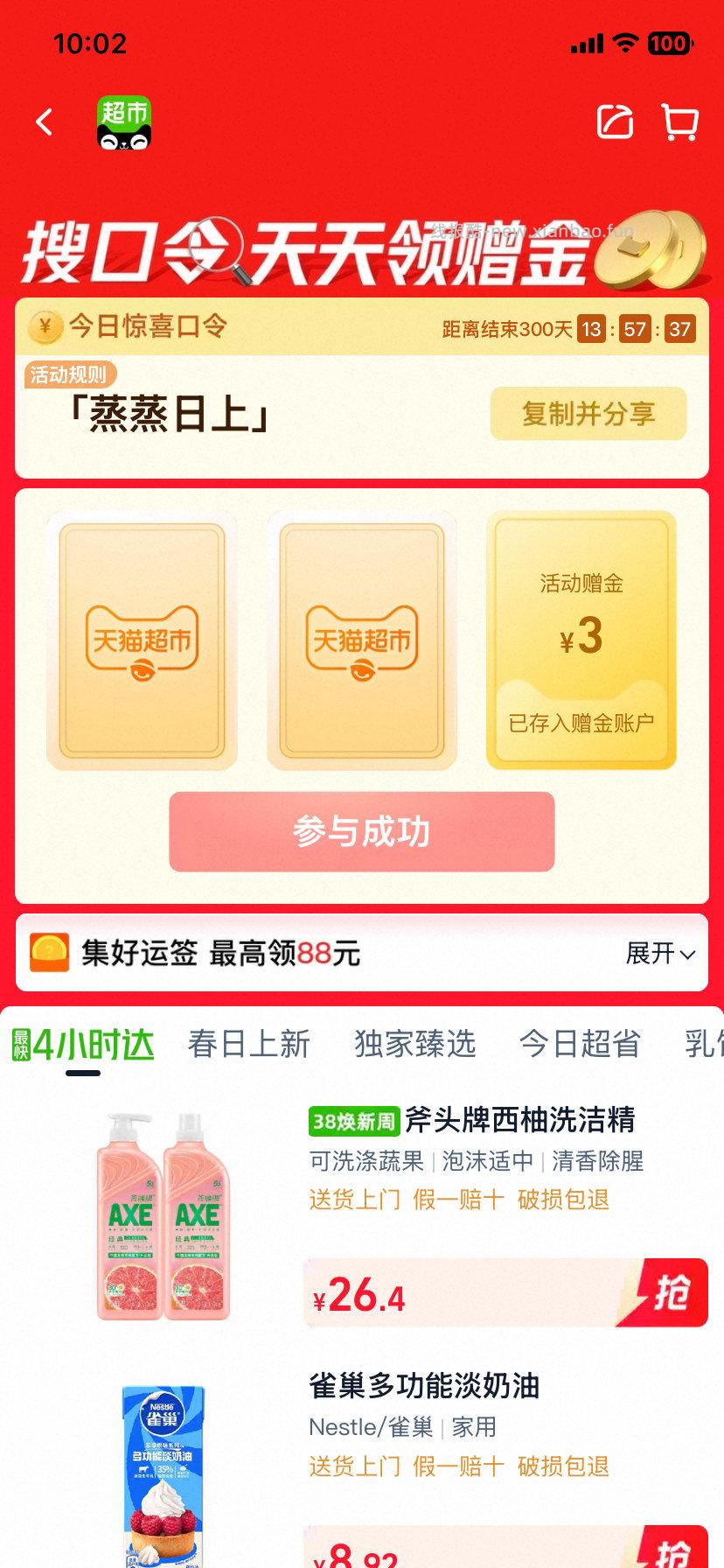Click the 38焕新周 badge
724x1568 pixels.
coord(353,1119)
